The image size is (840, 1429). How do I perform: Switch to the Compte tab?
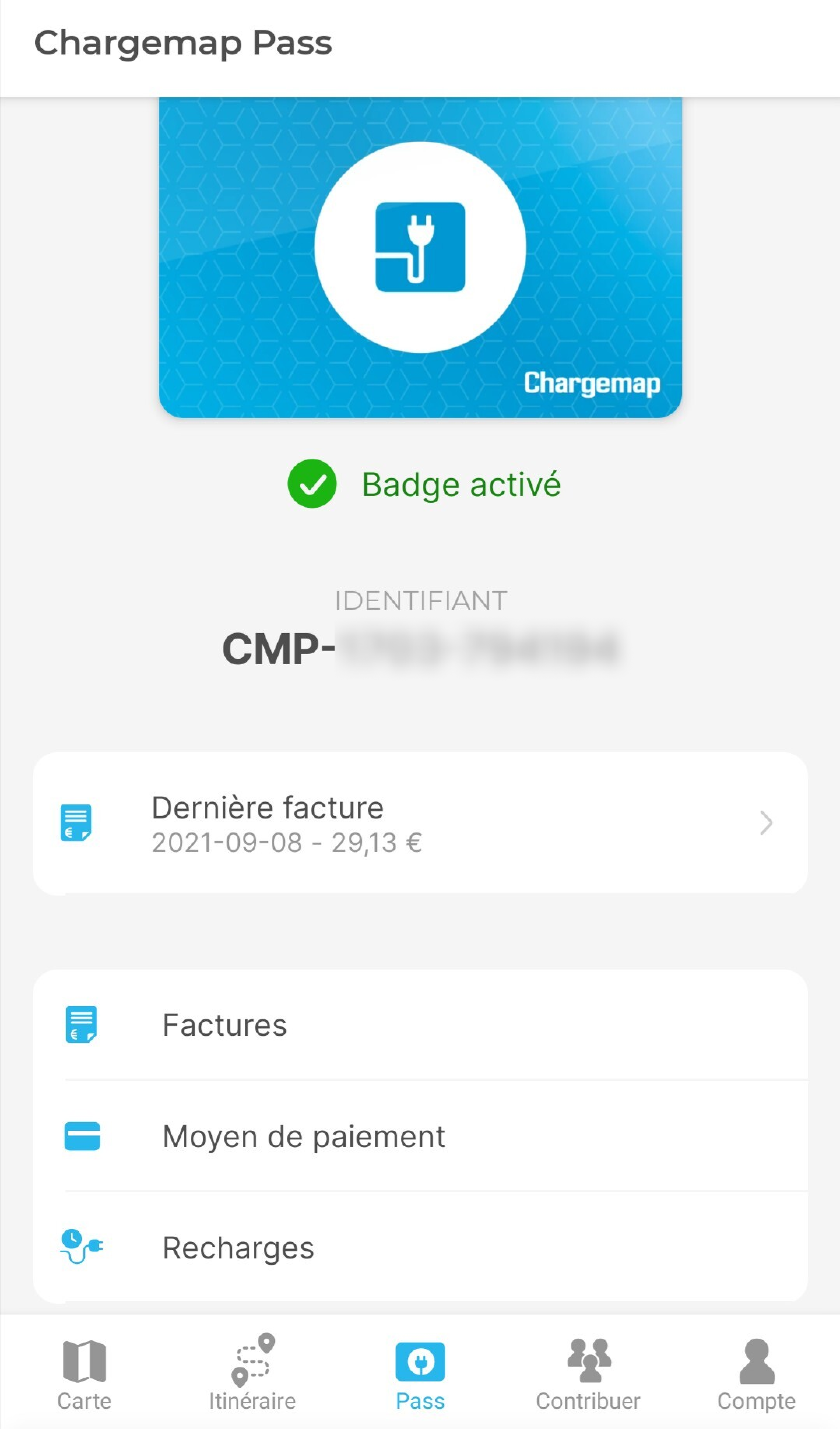[756, 1373]
